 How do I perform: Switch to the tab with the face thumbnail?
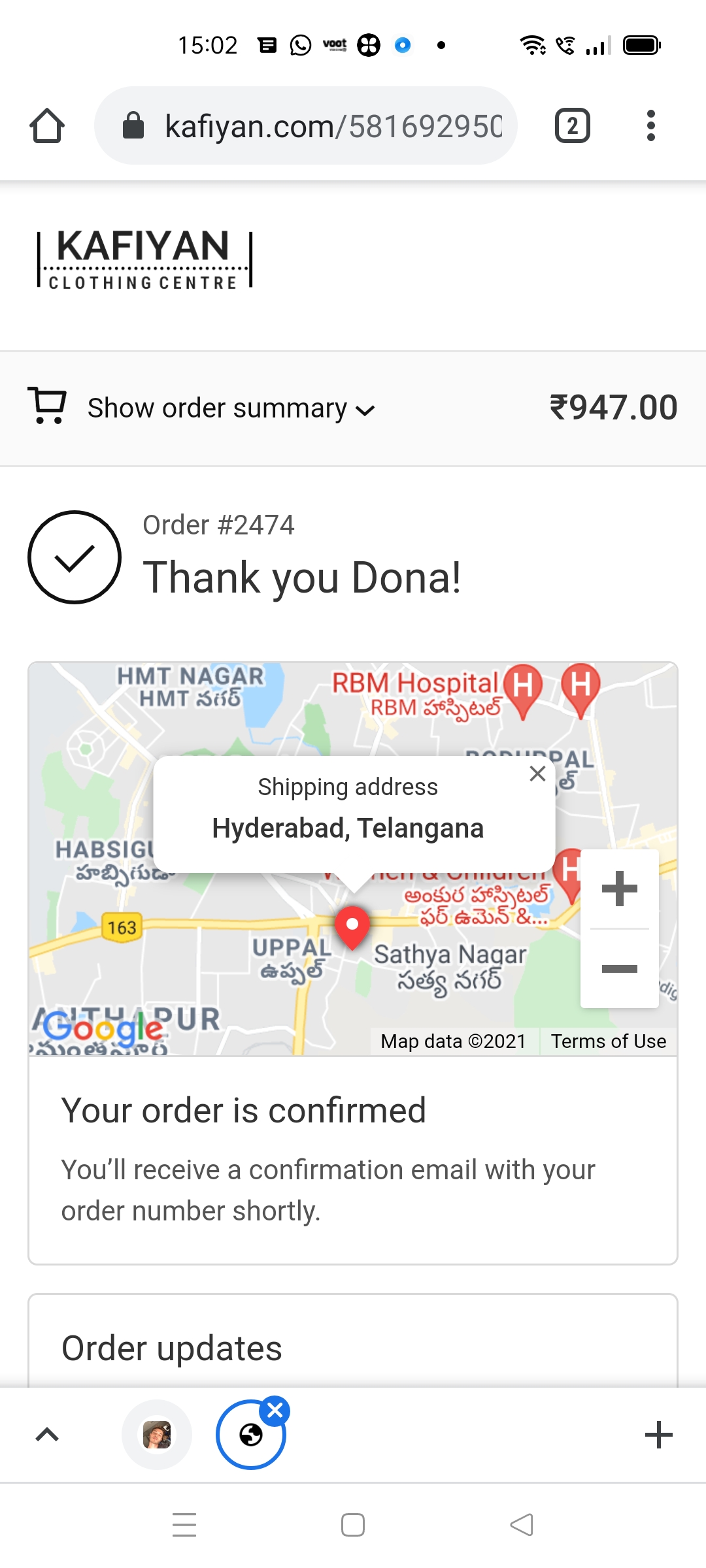tap(157, 1435)
